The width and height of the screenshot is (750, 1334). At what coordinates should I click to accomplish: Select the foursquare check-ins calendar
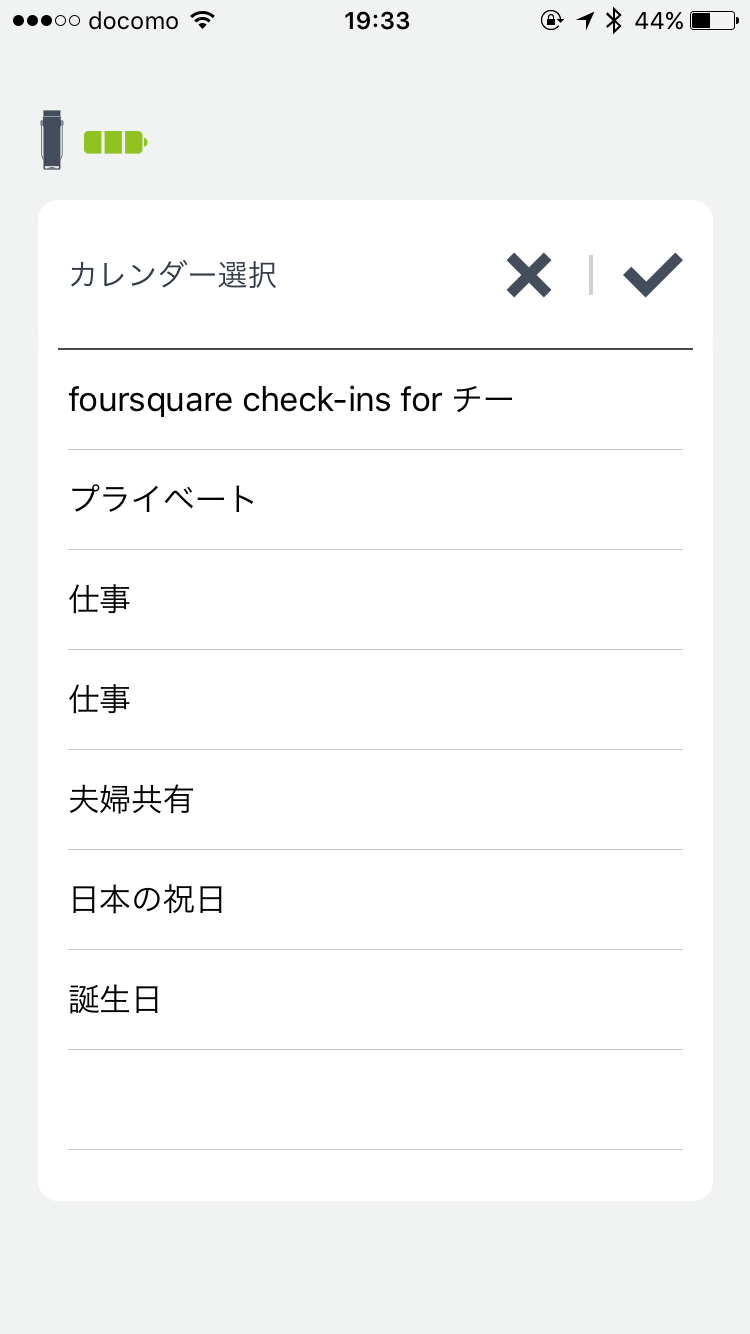click(x=375, y=400)
